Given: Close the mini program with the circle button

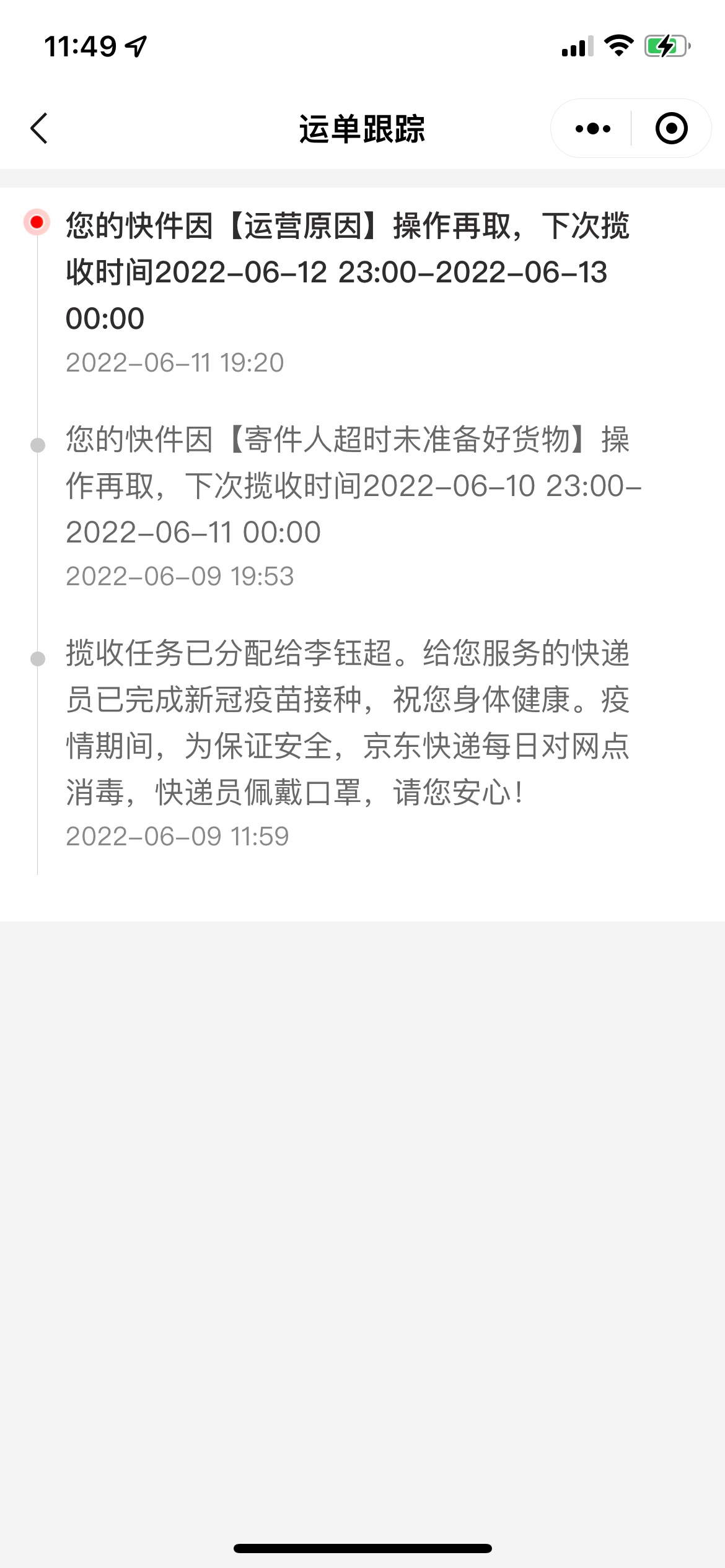Looking at the screenshot, I should point(671,129).
